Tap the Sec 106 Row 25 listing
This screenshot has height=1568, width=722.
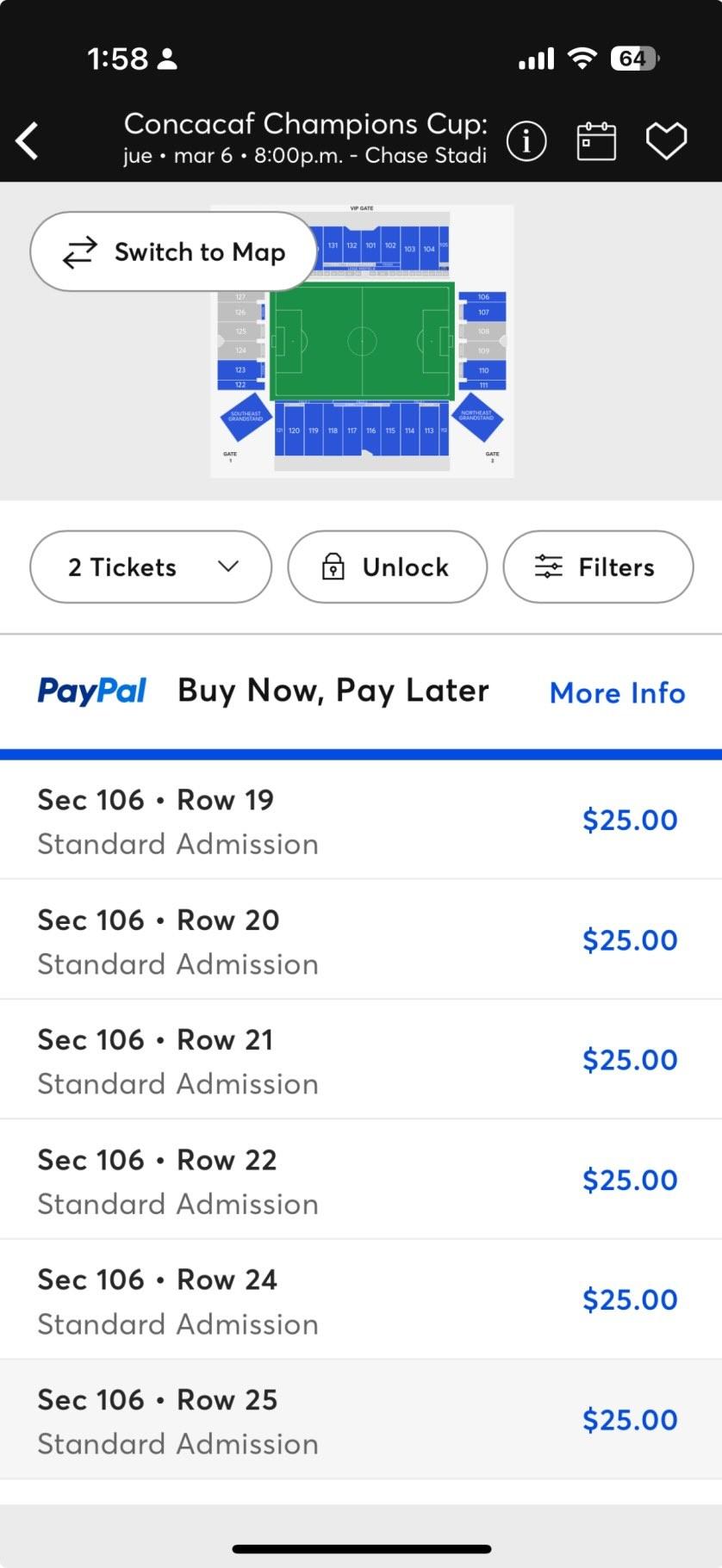click(x=361, y=1420)
